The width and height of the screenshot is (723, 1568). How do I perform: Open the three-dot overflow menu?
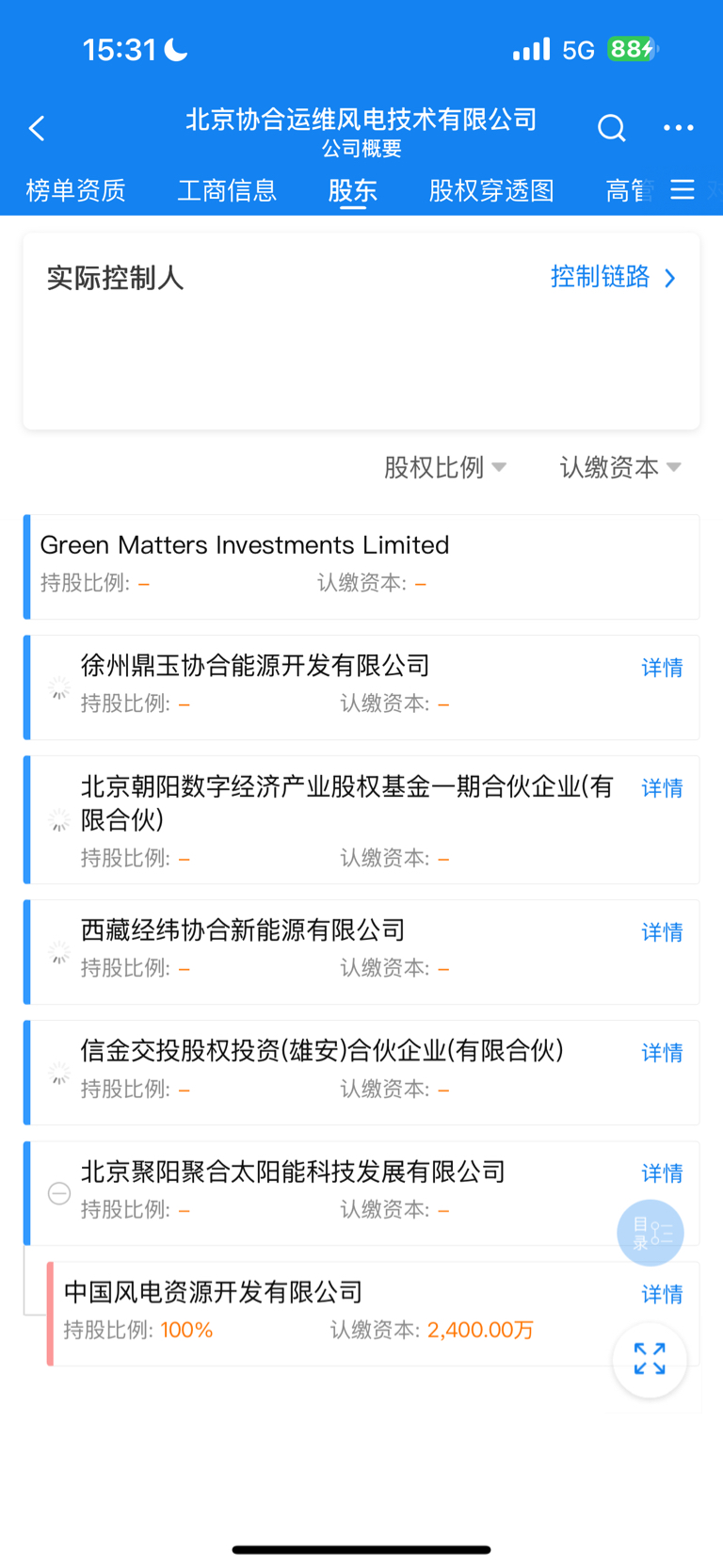pyautogui.click(x=678, y=127)
